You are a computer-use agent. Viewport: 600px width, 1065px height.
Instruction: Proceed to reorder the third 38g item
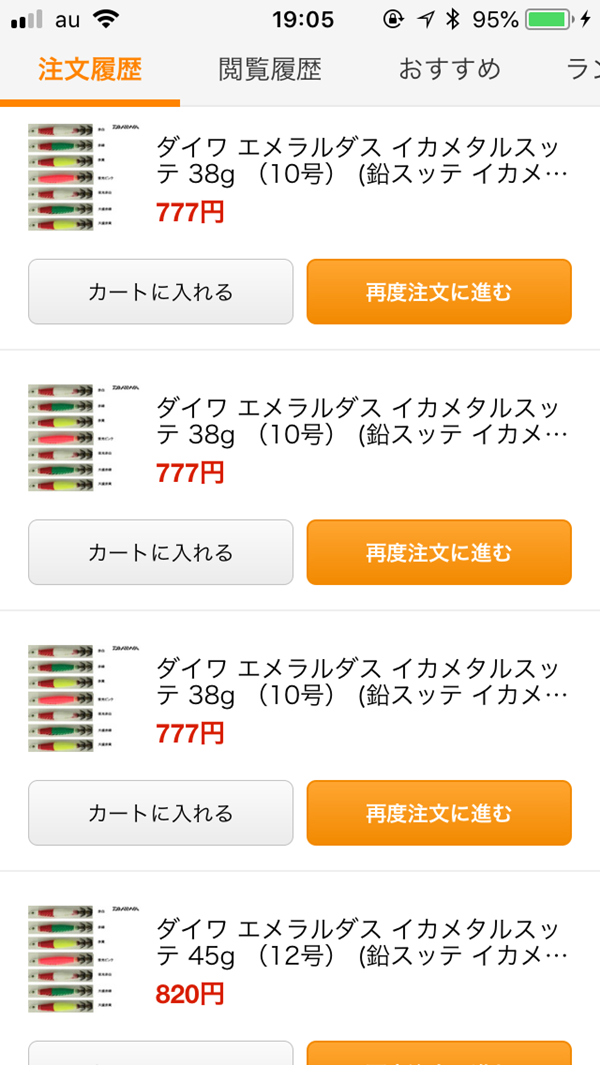pos(439,813)
